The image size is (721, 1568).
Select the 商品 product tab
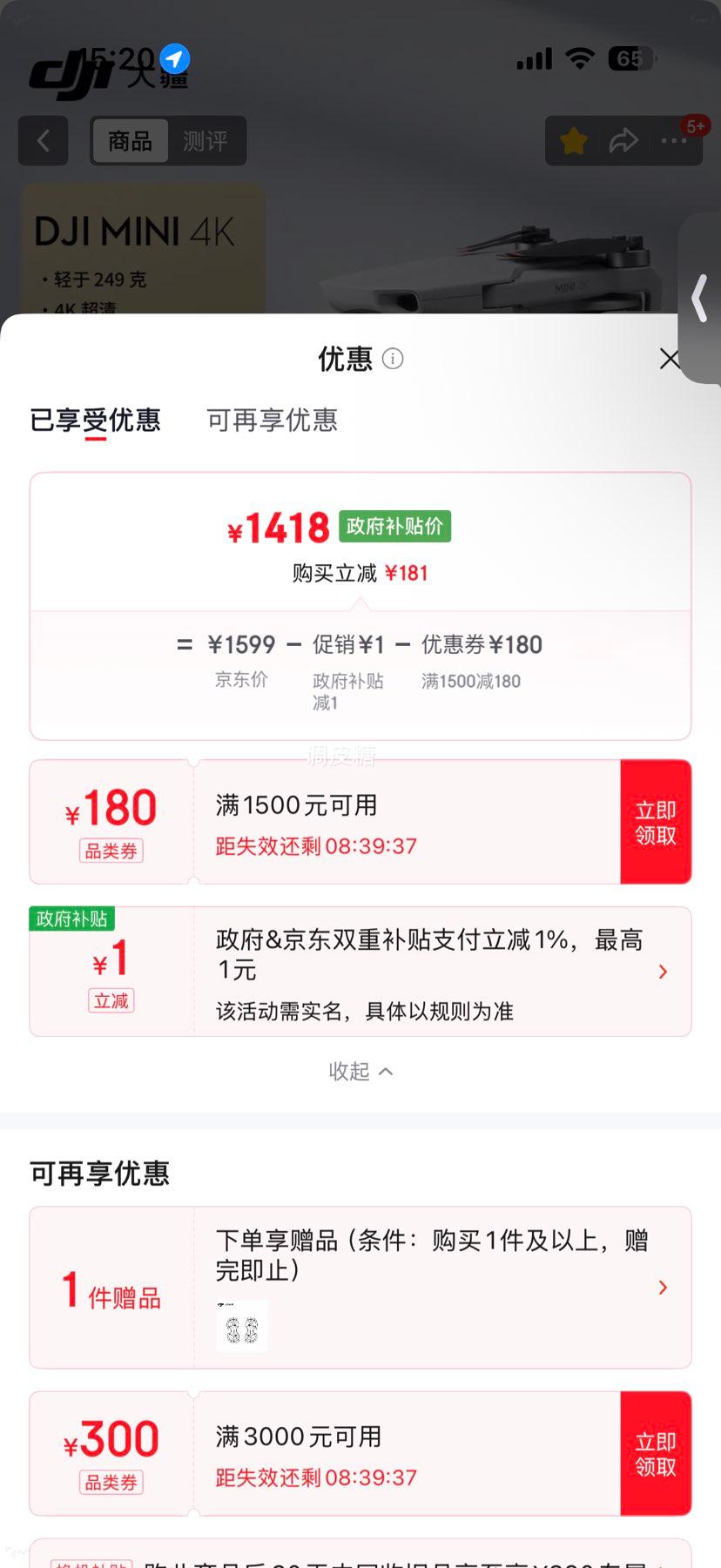click(x=129, y=140)
